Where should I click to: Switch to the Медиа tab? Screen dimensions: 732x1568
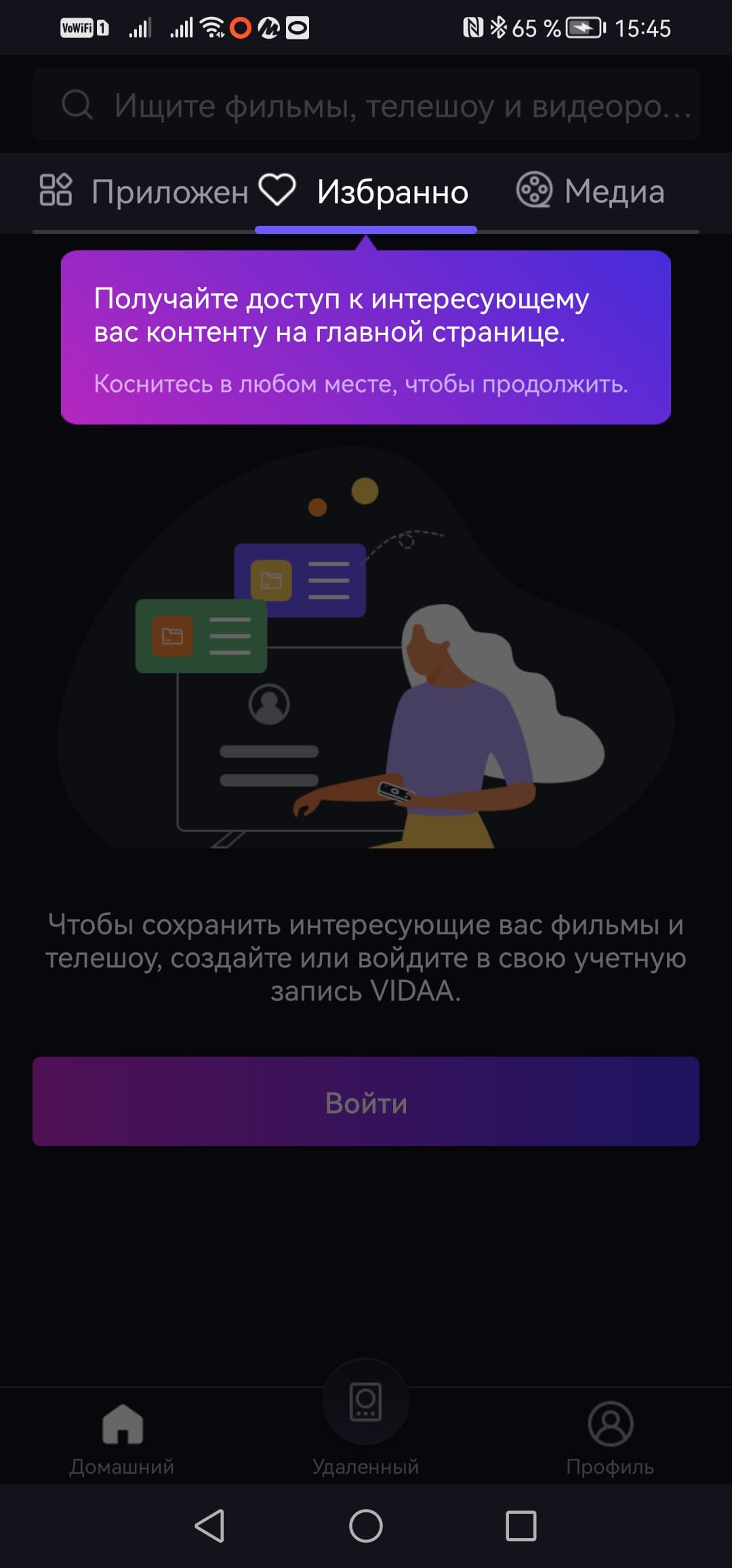coord(590,192)
